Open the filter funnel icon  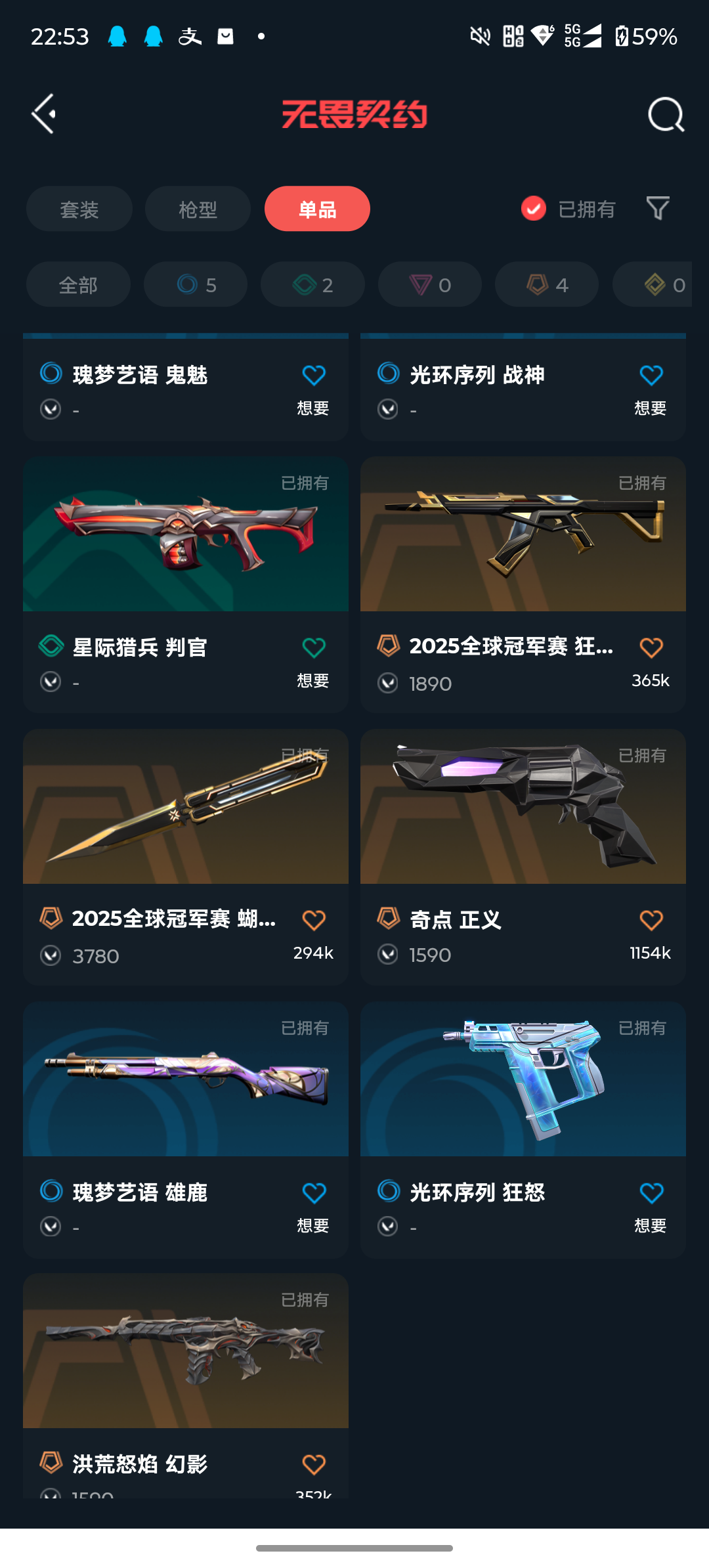click(658, 208)
